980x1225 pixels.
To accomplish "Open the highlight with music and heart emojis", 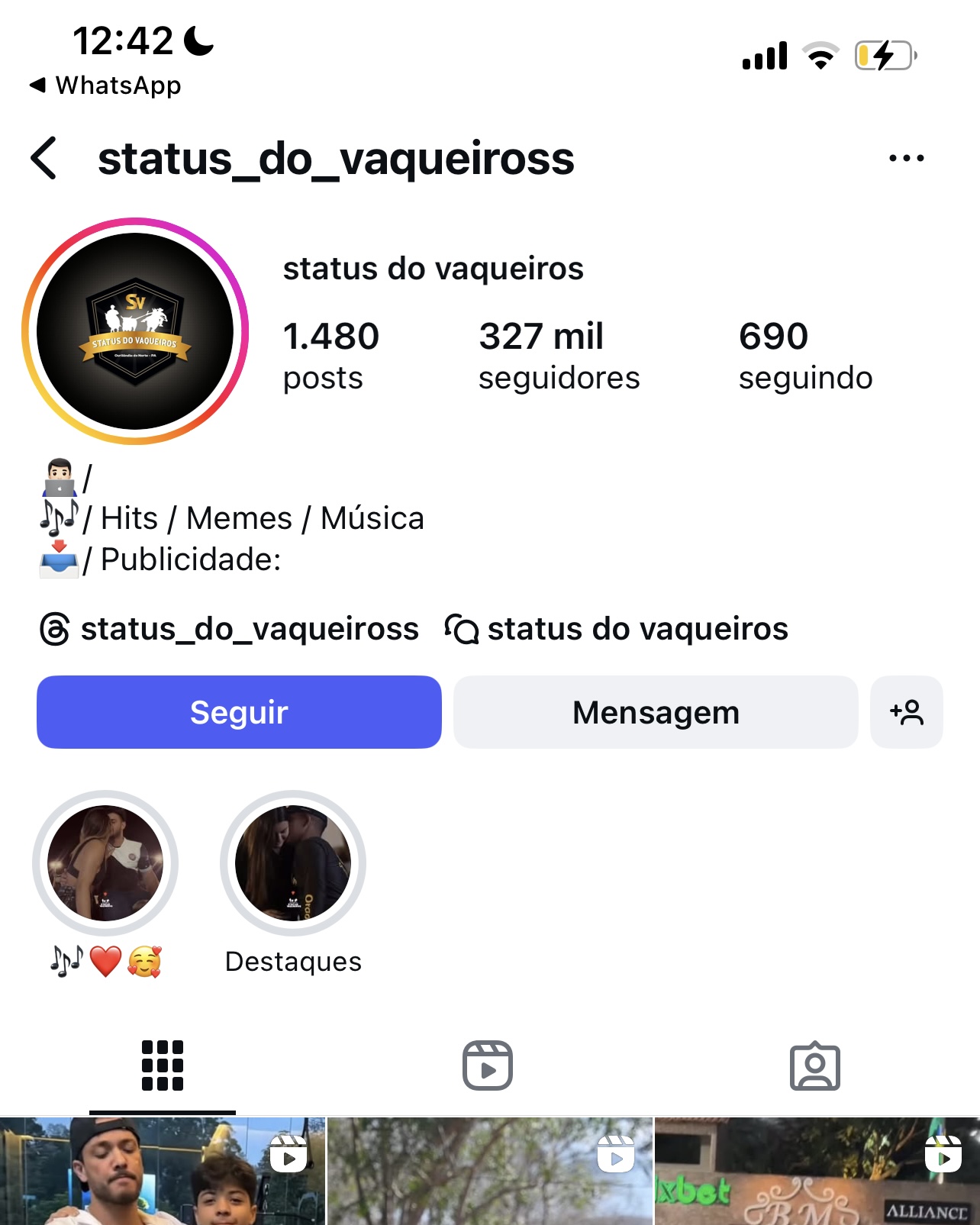I will tap(105, 863).
